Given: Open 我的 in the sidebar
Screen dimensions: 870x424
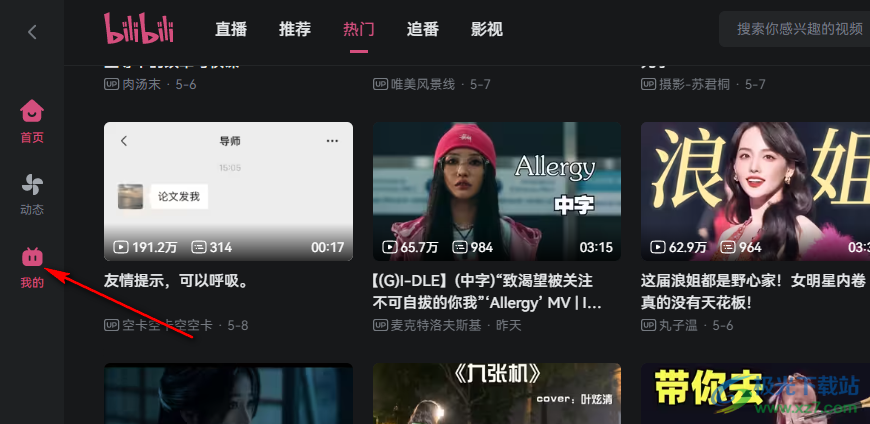Looking at the screenshot, I should pos(32,267).
